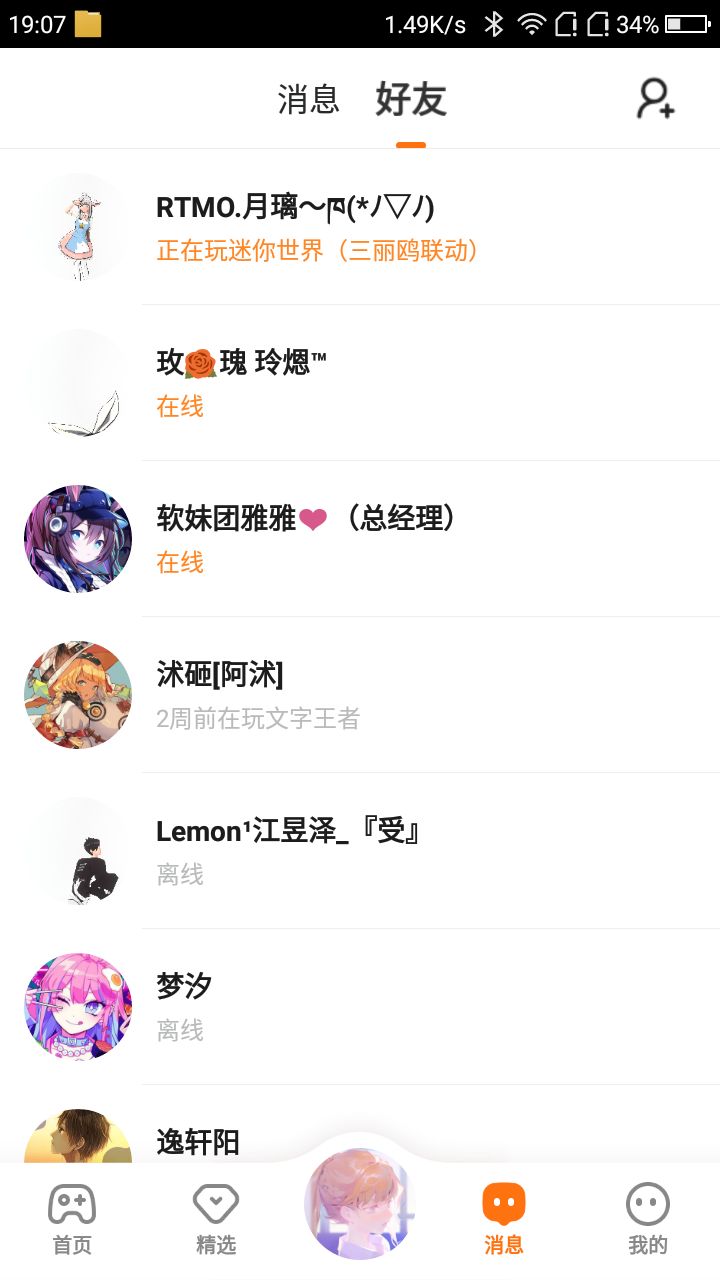Open friend RTMO.月璃 in the list
Screen dimensions: 720x1280
pos(360,227)
